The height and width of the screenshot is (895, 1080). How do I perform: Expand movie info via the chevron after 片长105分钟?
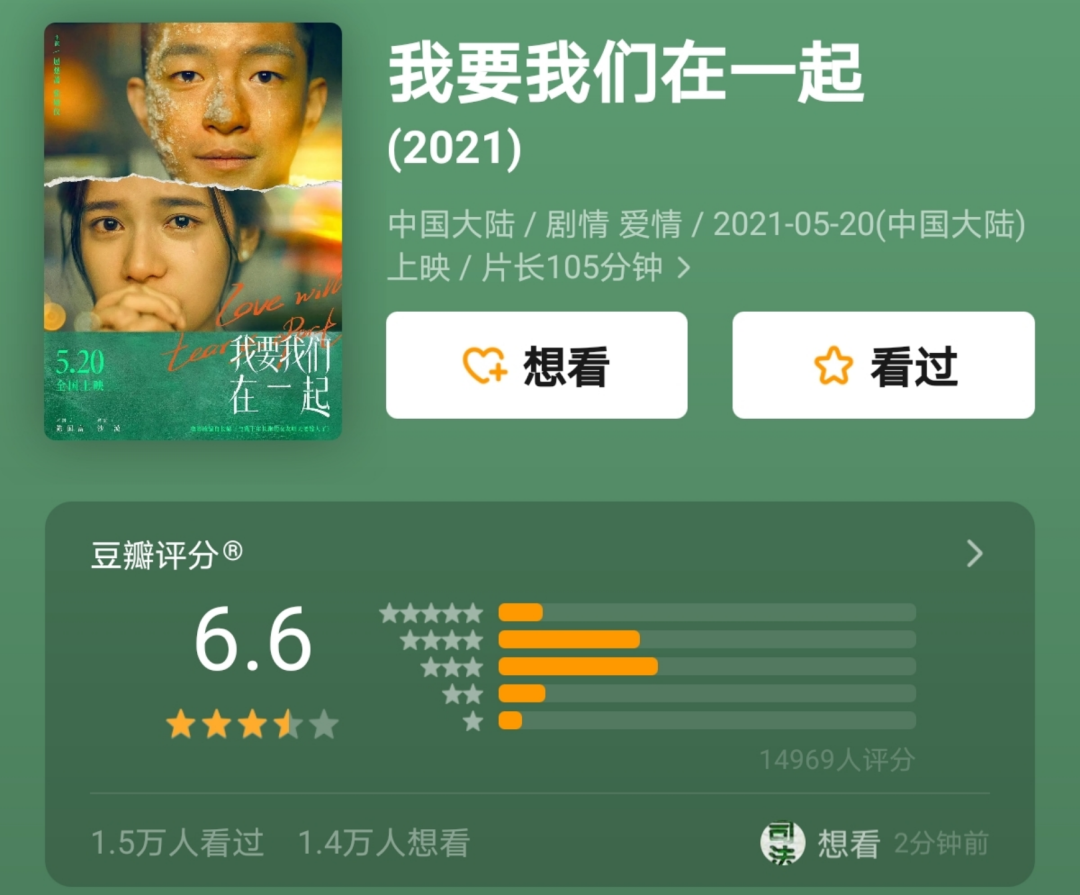click(684, 268)
